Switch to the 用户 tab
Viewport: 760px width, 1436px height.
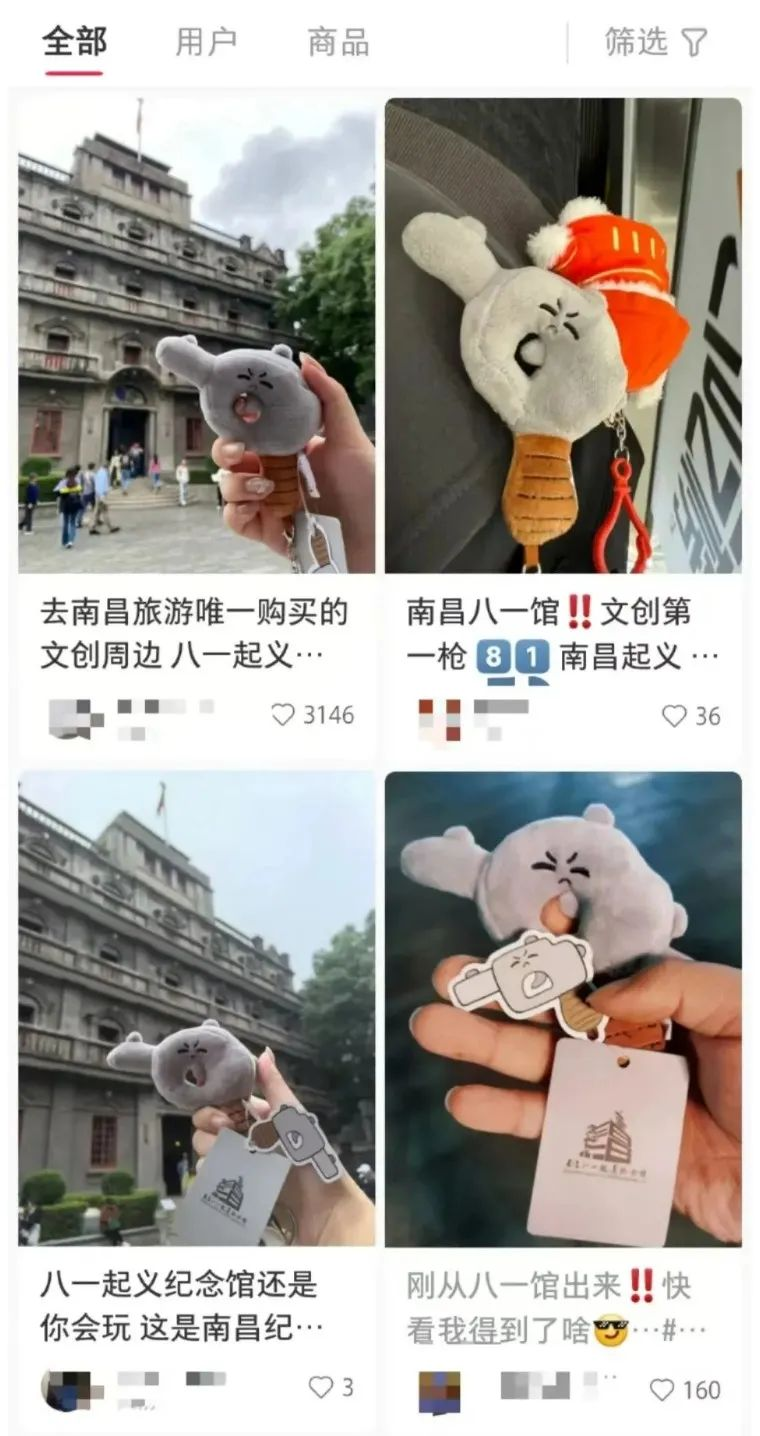point(206,42)
